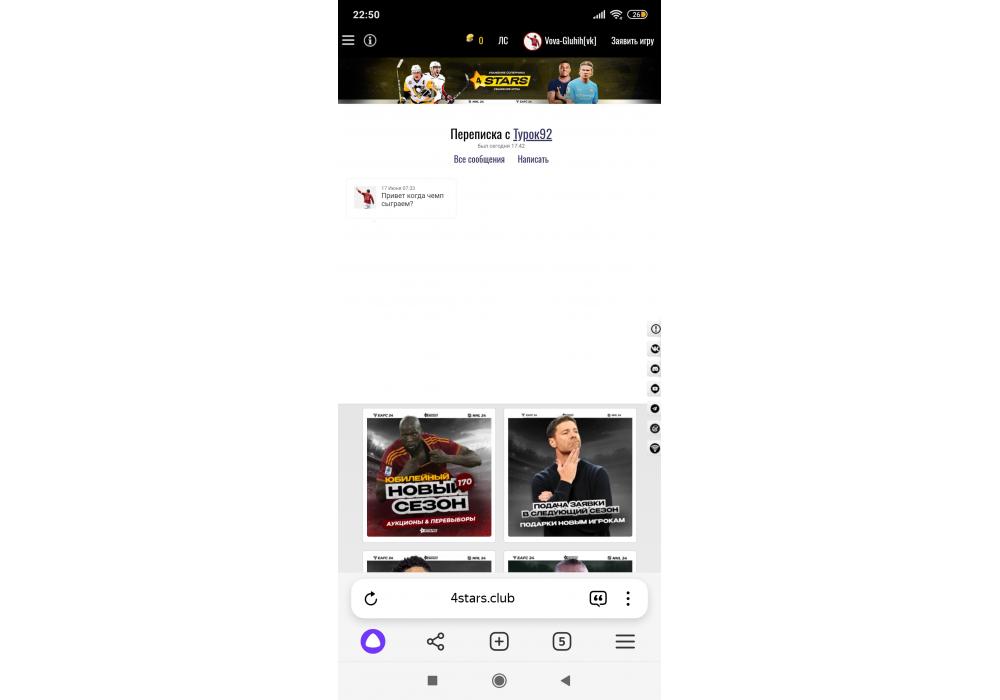1000x700 pixels.
Task: Open ЛС private messages
Action: point(503,41)
